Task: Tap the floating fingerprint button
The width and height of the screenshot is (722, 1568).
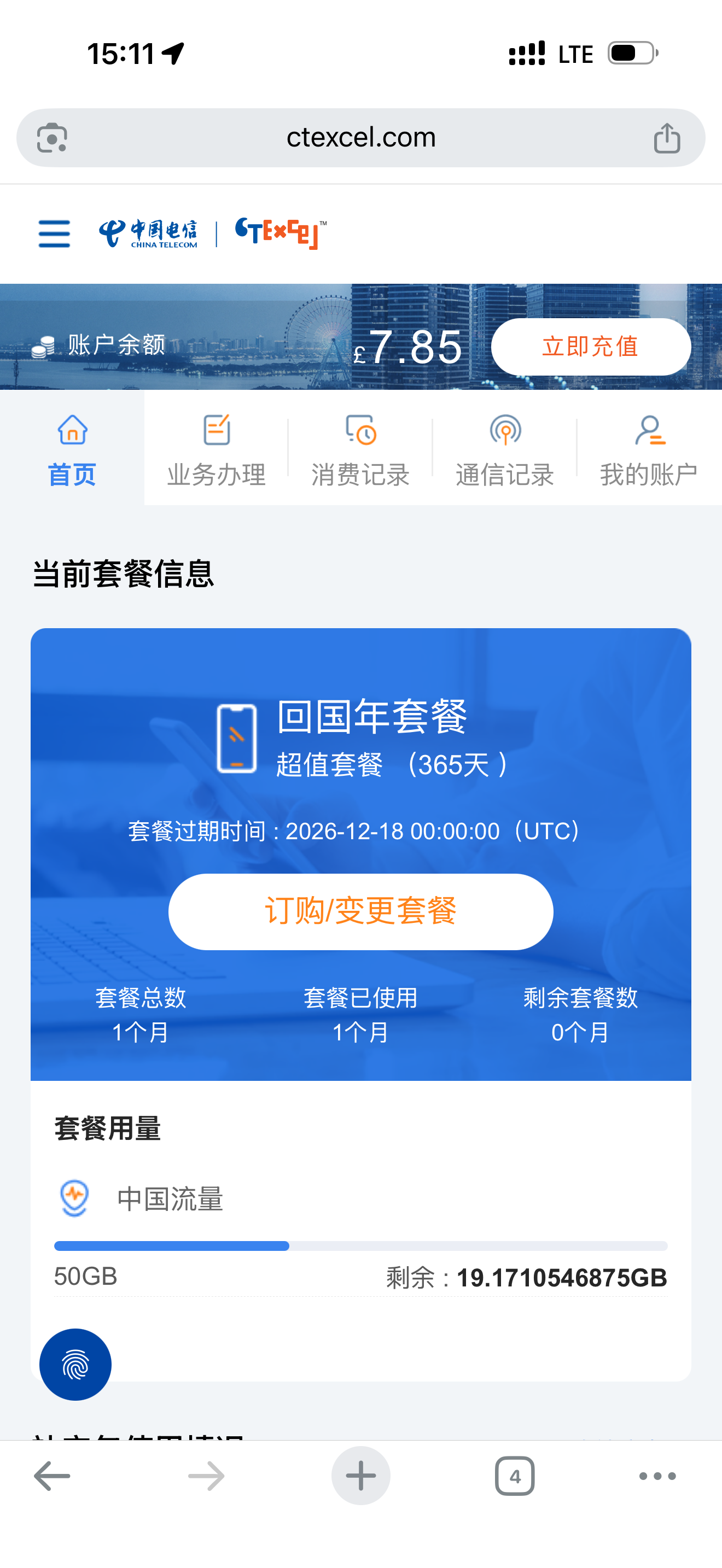Action: coord(75,1364)
